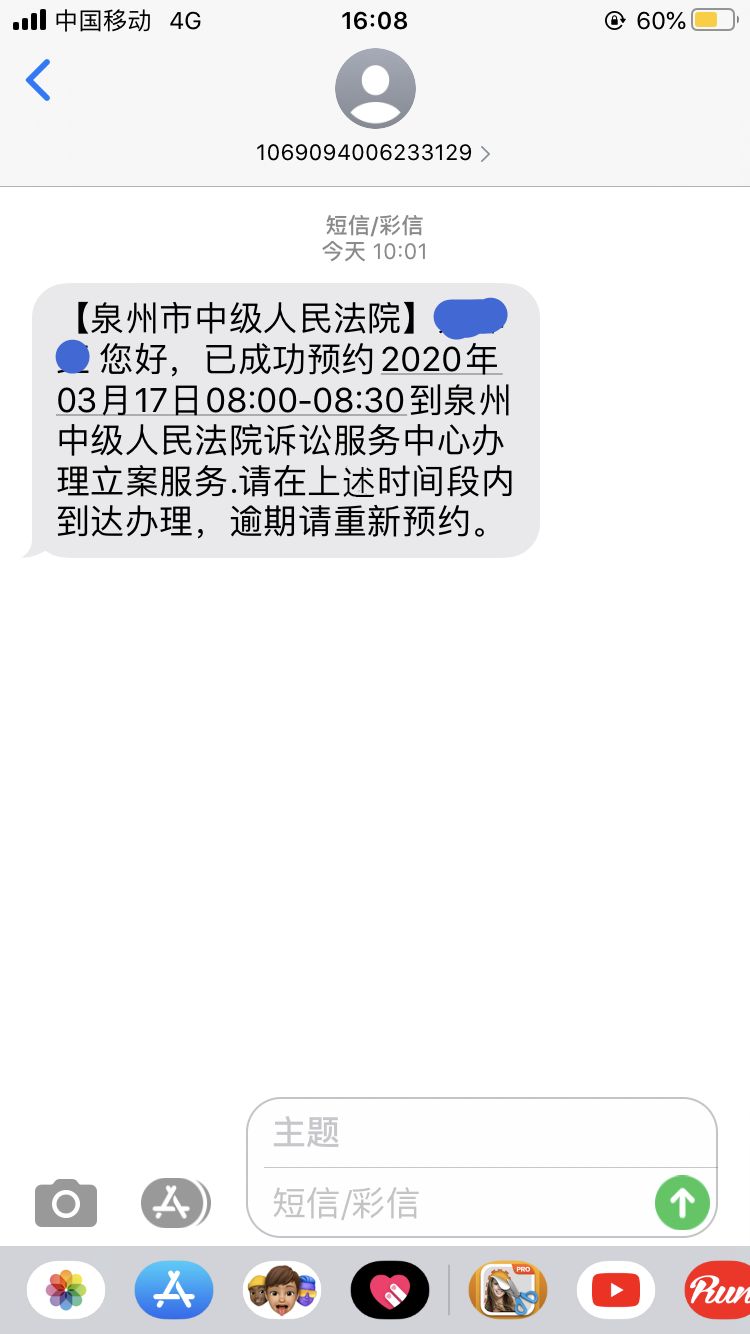Open the red Run app icon
Image resolution: width=750 pixels, height=1334 pixels.
[x=718, y=1290]
